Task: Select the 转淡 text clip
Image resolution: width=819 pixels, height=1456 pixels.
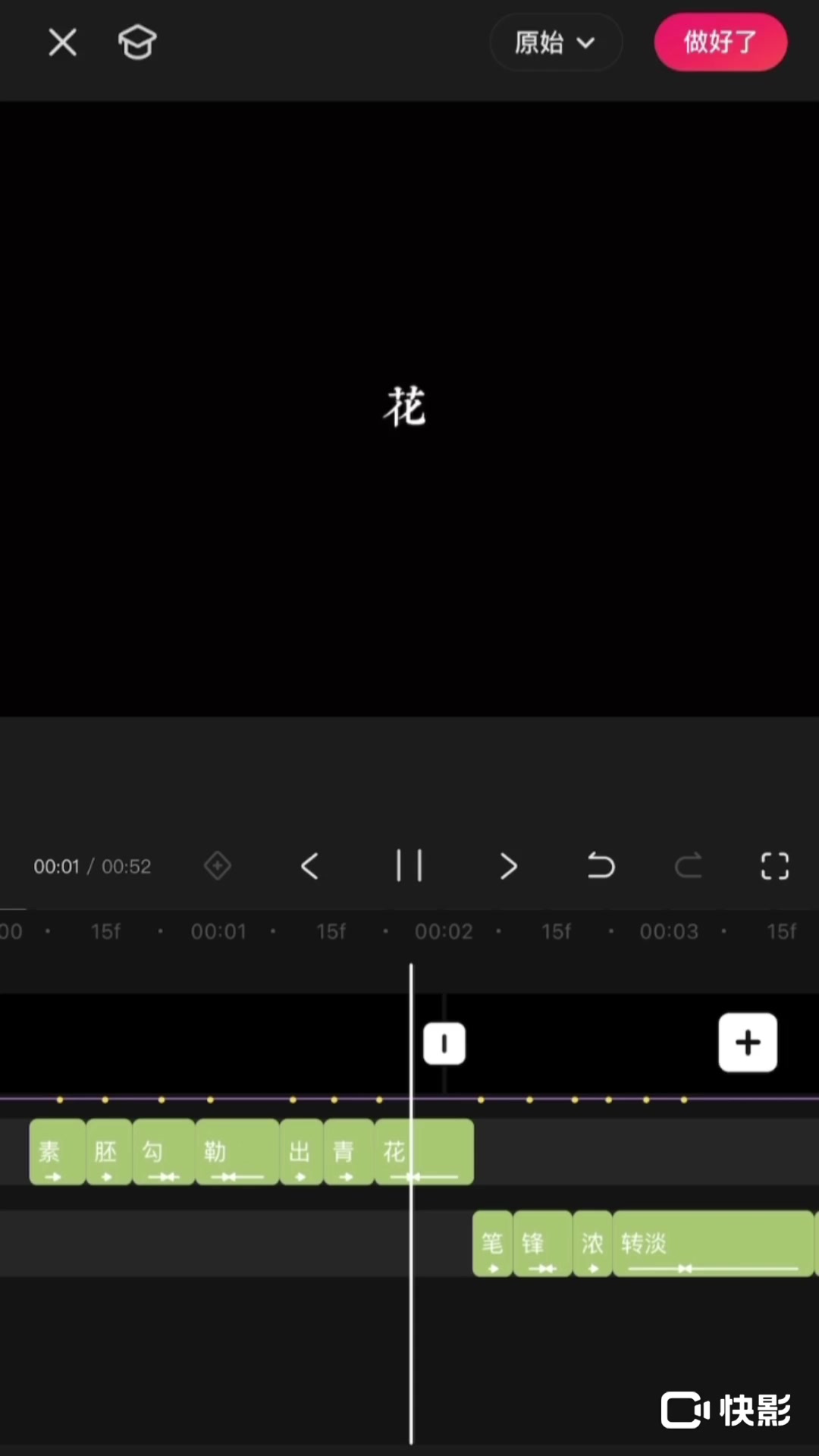Action: click(x=714, y=1244)
